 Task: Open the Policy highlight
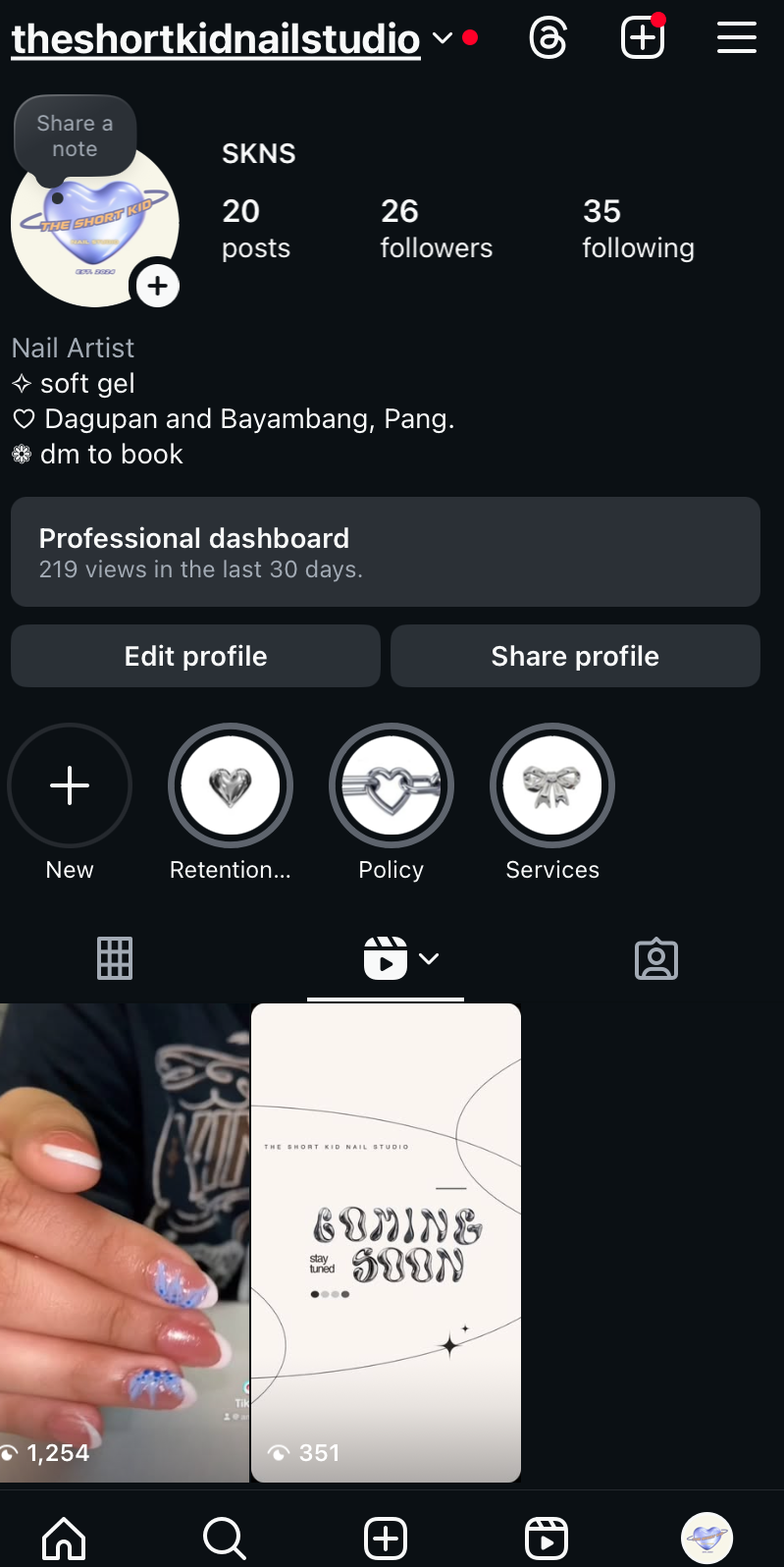click(x=392, y=785)
